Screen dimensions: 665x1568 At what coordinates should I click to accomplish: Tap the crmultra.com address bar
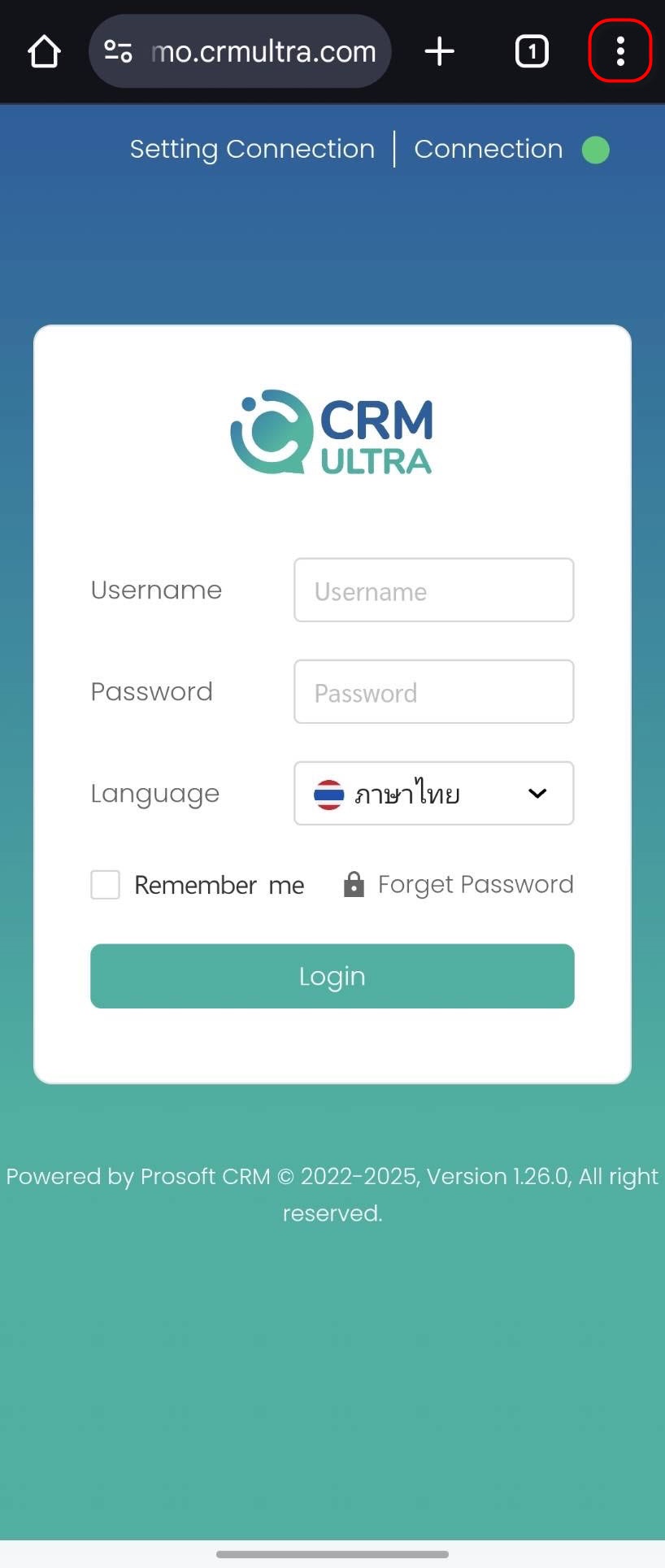(x=263, y=52)
